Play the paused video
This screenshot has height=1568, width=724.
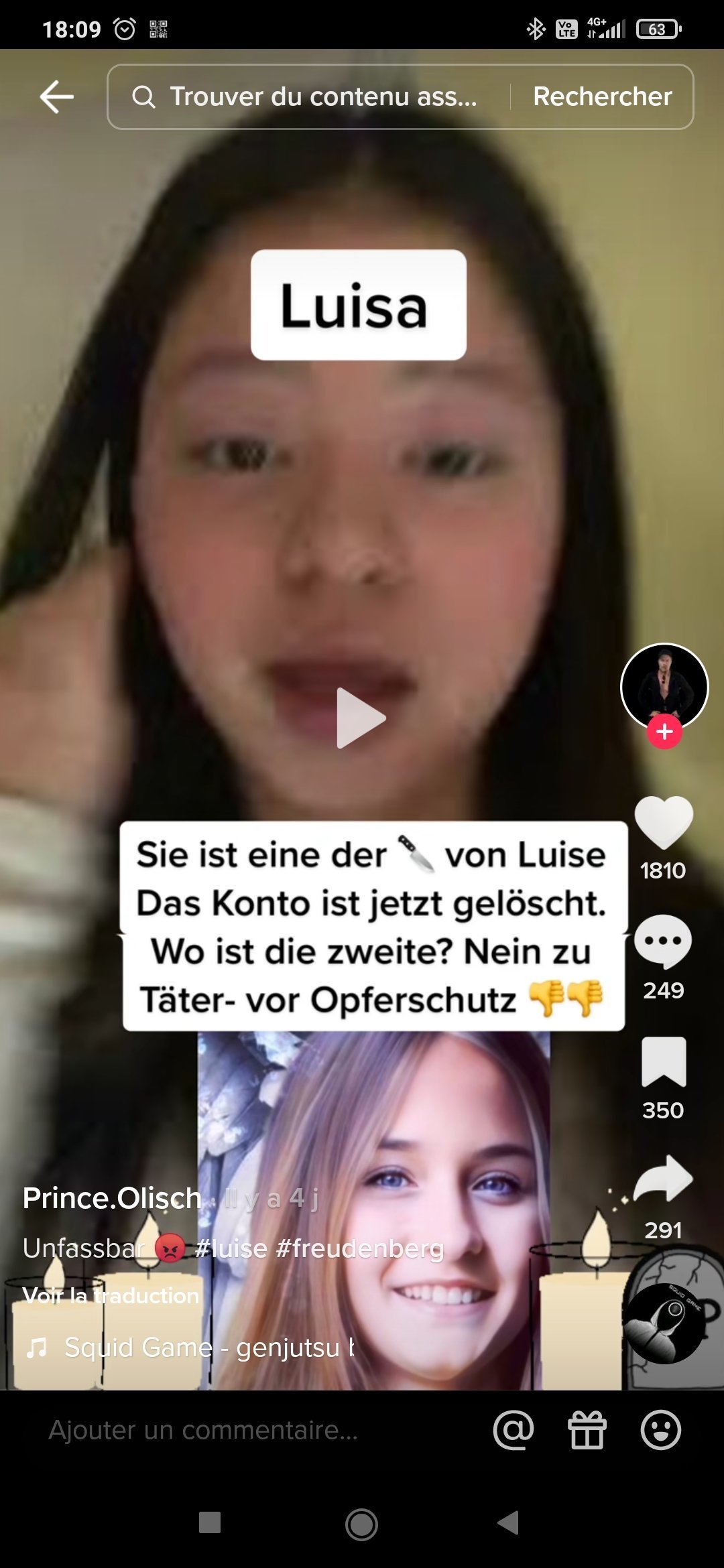361,718
